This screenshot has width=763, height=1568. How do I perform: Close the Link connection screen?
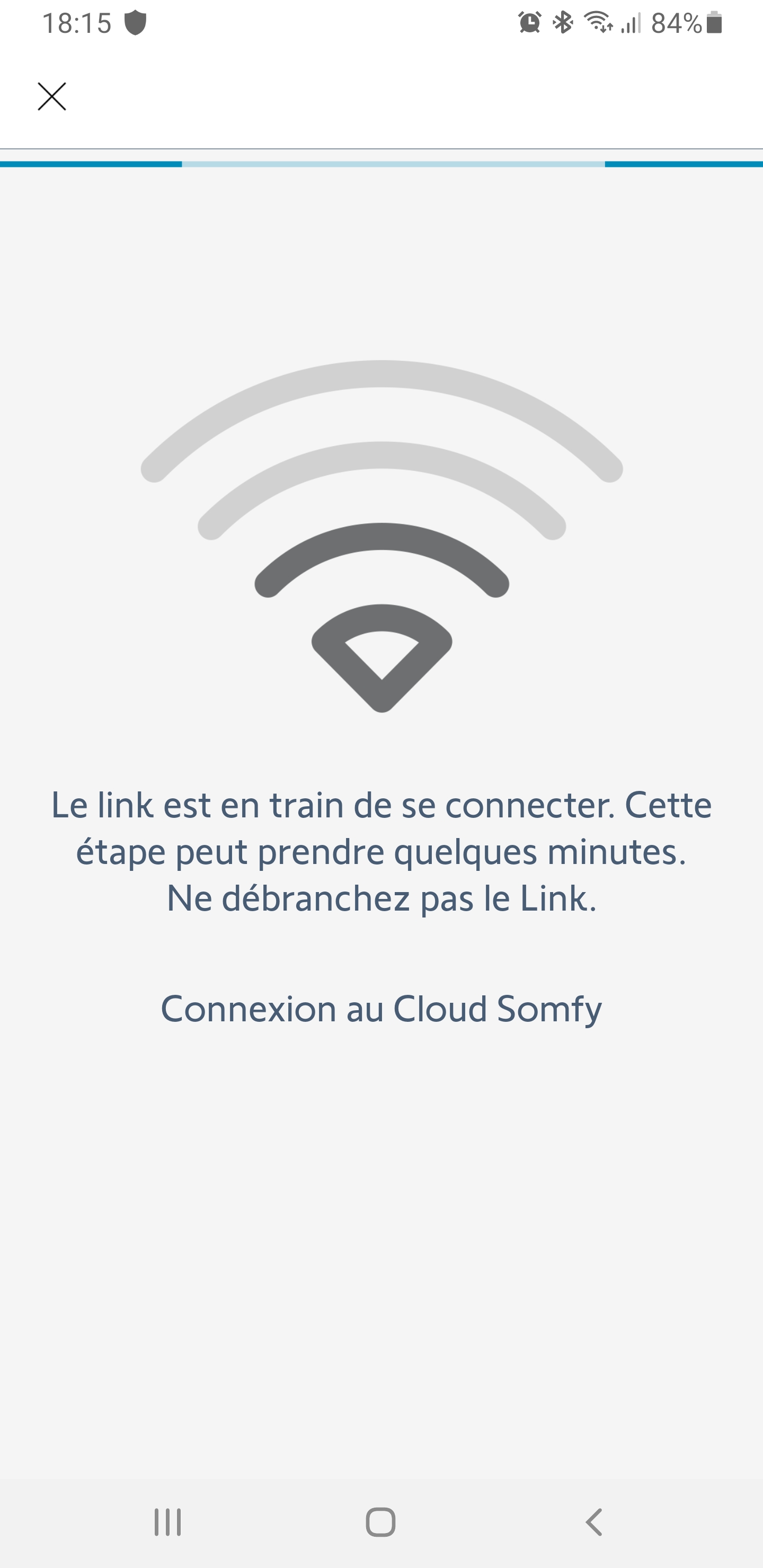coord(52,97)
